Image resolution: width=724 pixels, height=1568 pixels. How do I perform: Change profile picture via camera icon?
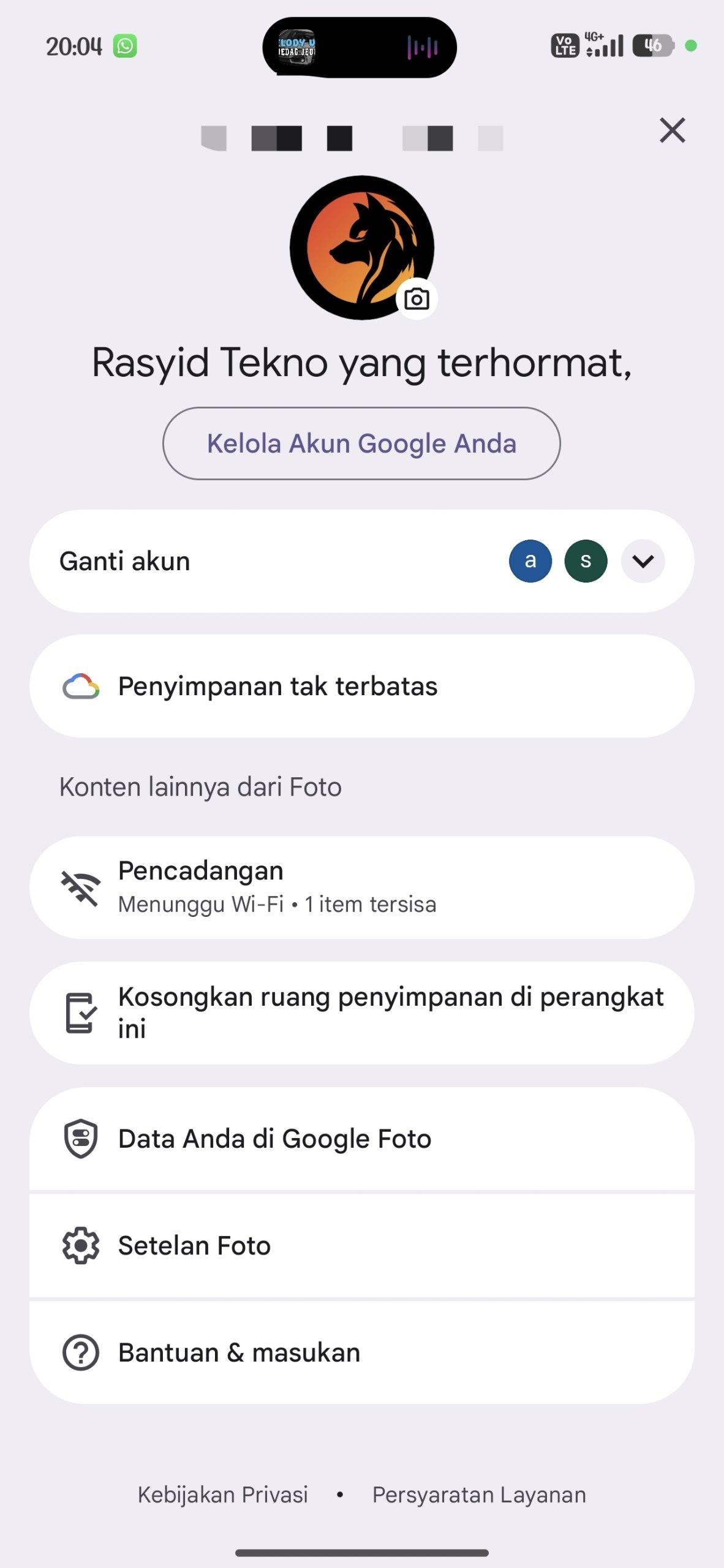tap(417, 299)
